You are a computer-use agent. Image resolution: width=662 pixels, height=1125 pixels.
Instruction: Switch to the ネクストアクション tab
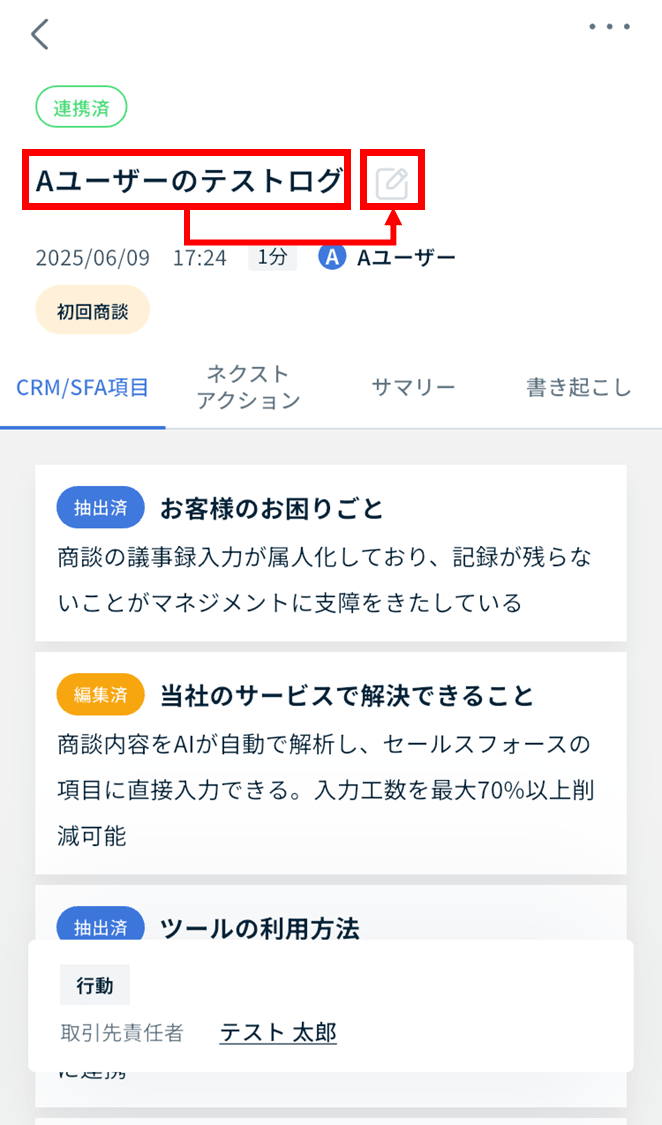click(248, 387)
